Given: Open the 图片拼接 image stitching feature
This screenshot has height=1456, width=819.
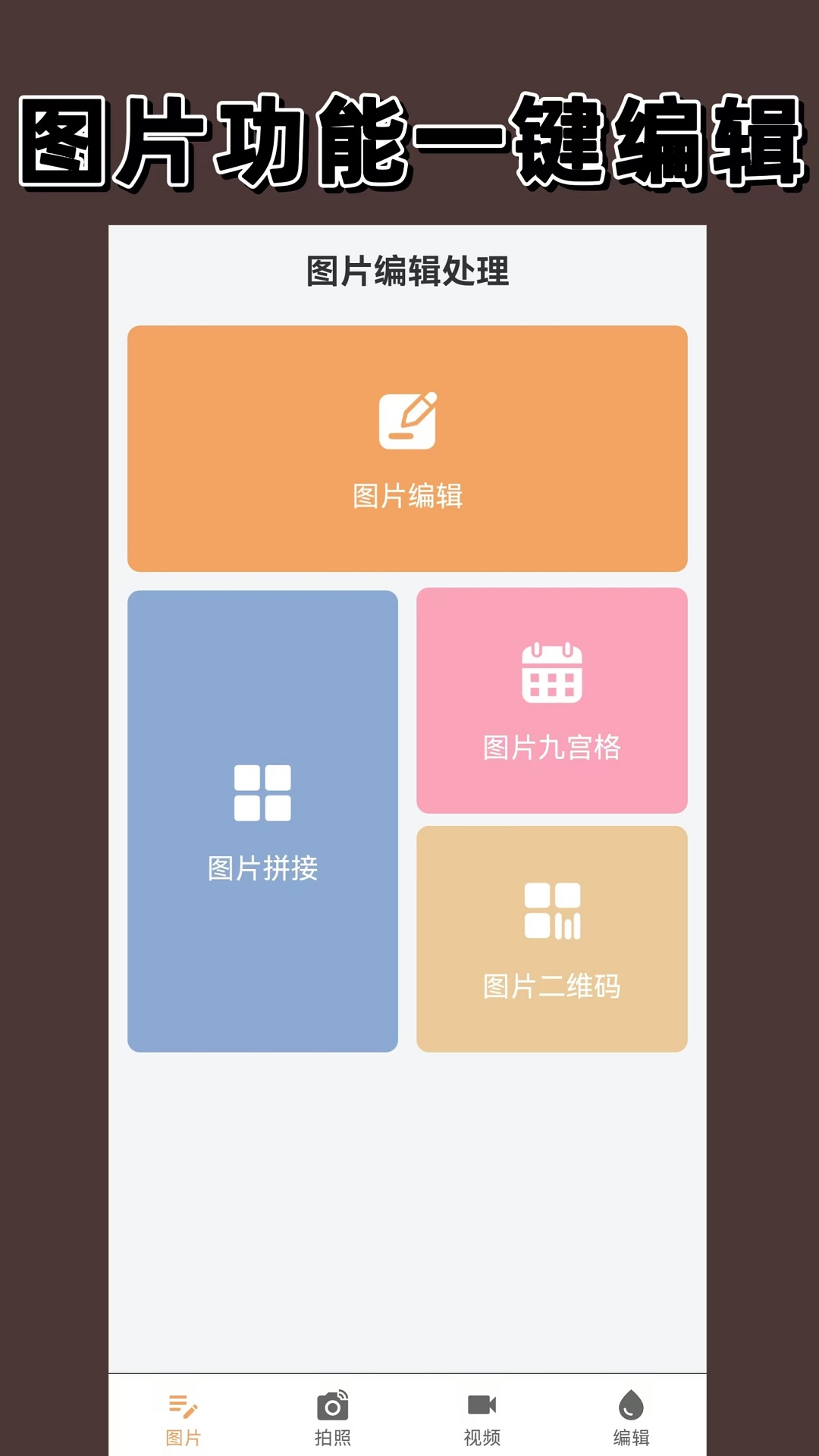Looking at the screenshot, I should [263, 819].
